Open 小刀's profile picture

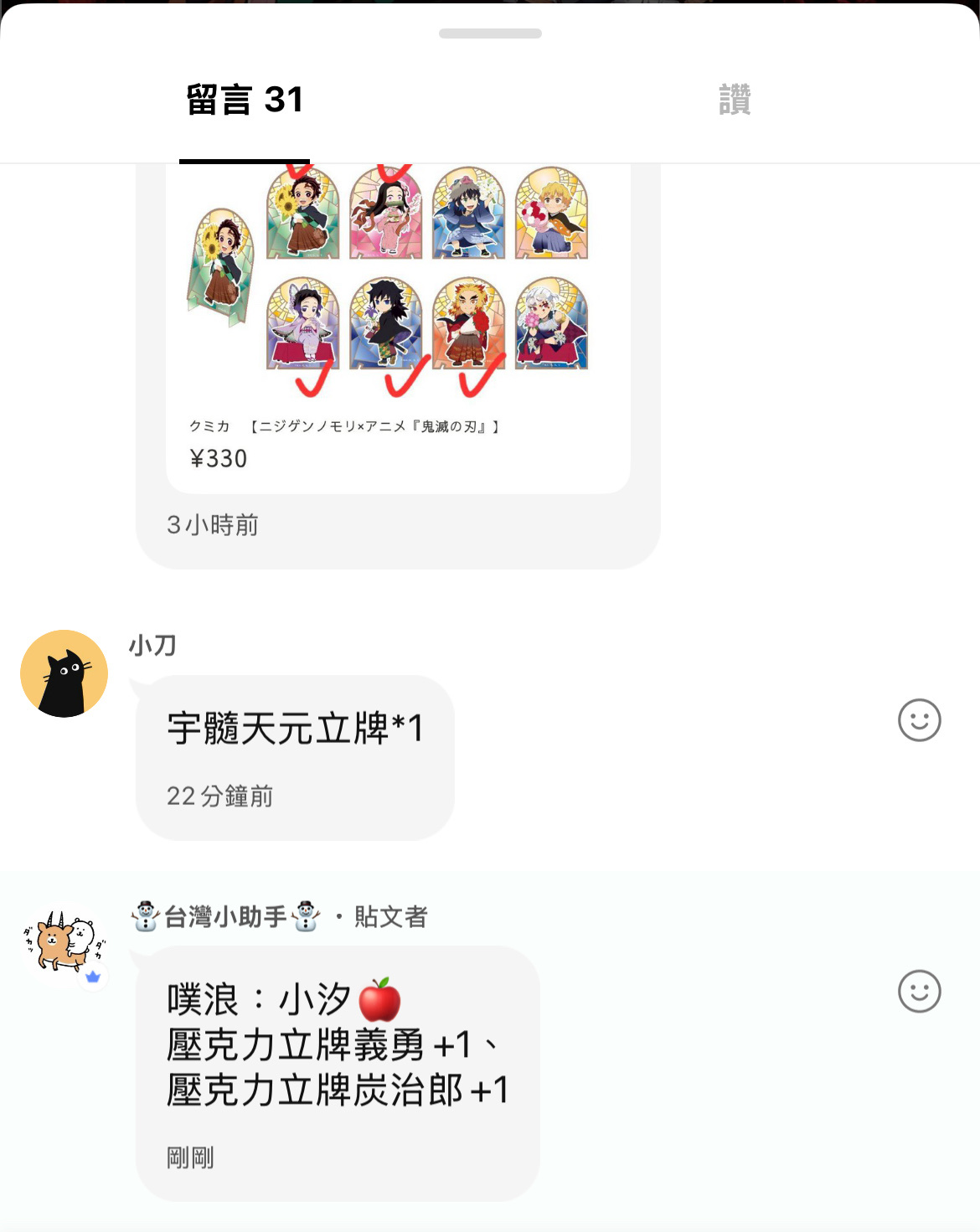(x=64, y=673)
